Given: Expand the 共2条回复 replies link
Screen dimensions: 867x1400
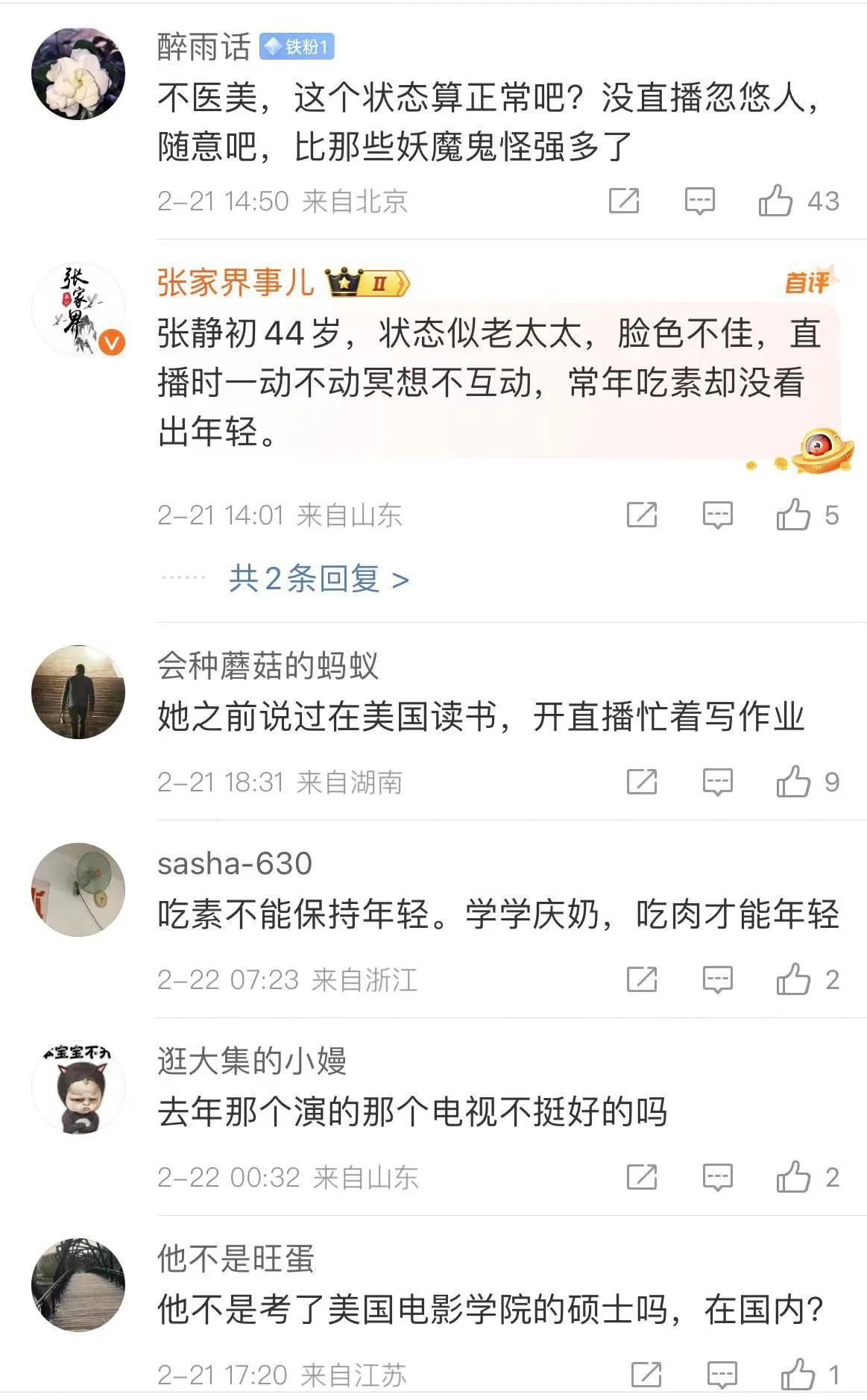Looking at the screenshot, I should click(x=318, y=579).
